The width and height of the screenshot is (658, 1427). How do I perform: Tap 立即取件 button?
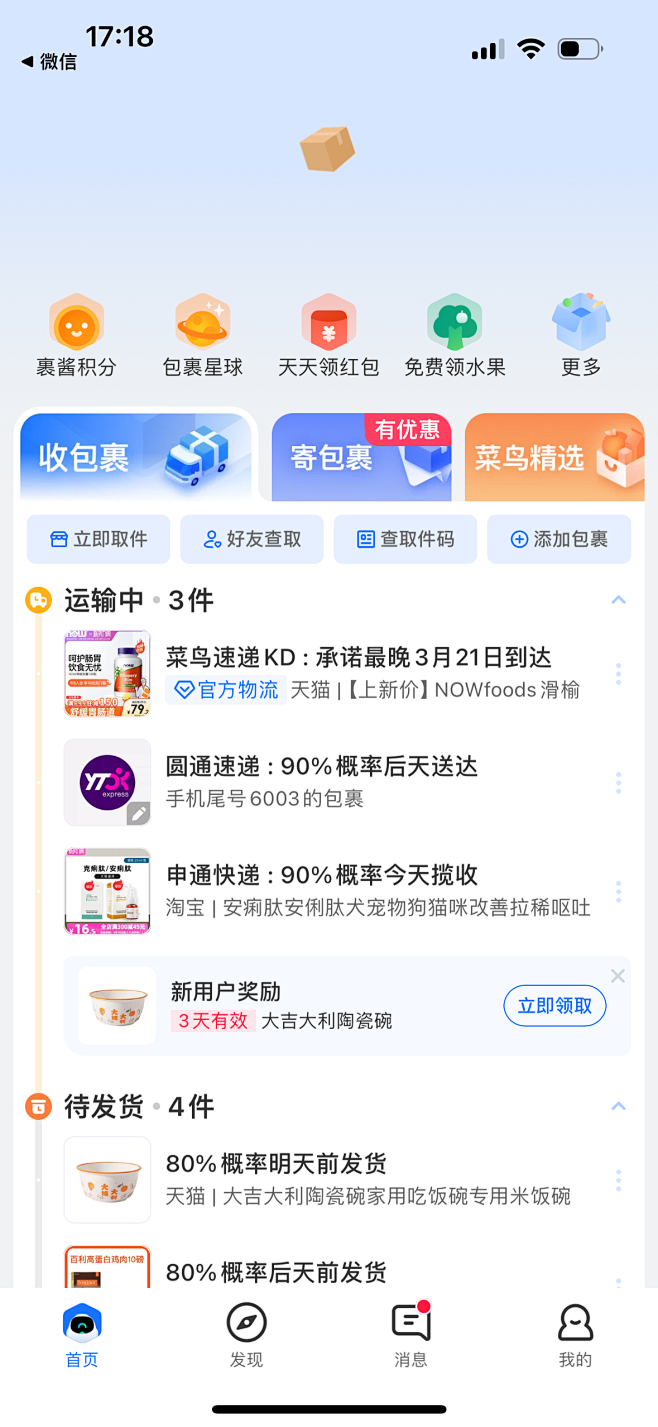click(x=99, y=539)
